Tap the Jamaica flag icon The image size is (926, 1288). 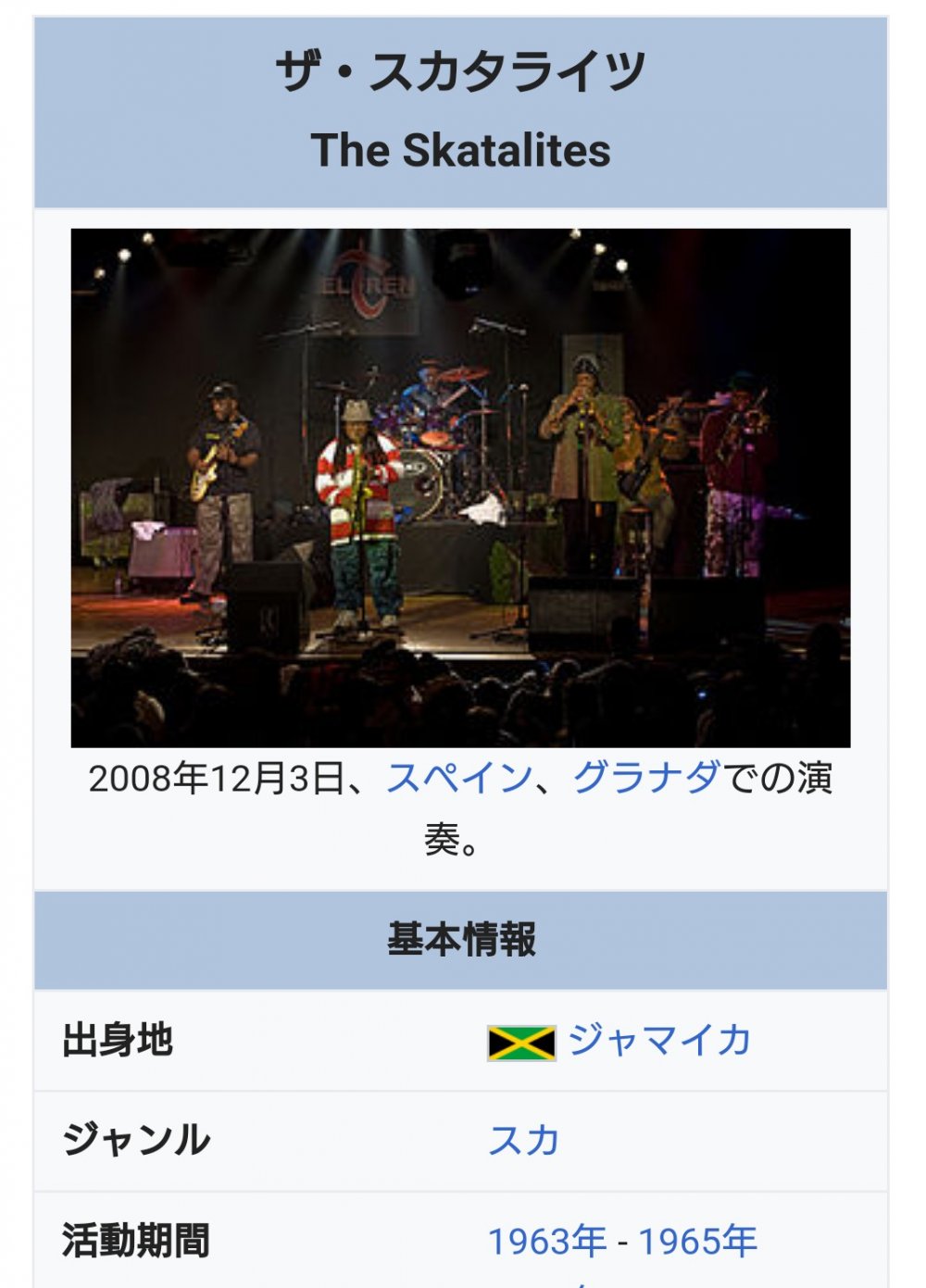click(521, 1043)
